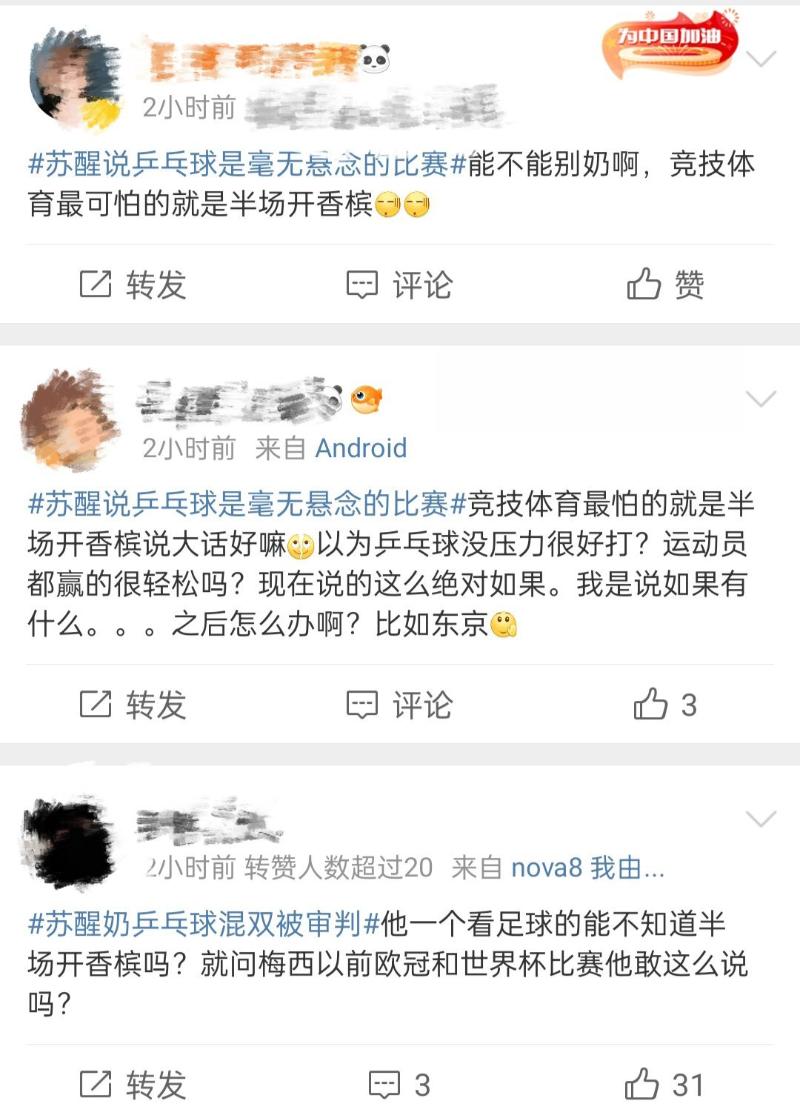Expand the chevron menu on the 梅西 post
The width and height of the screenshot is (800, 1118).
762,819
